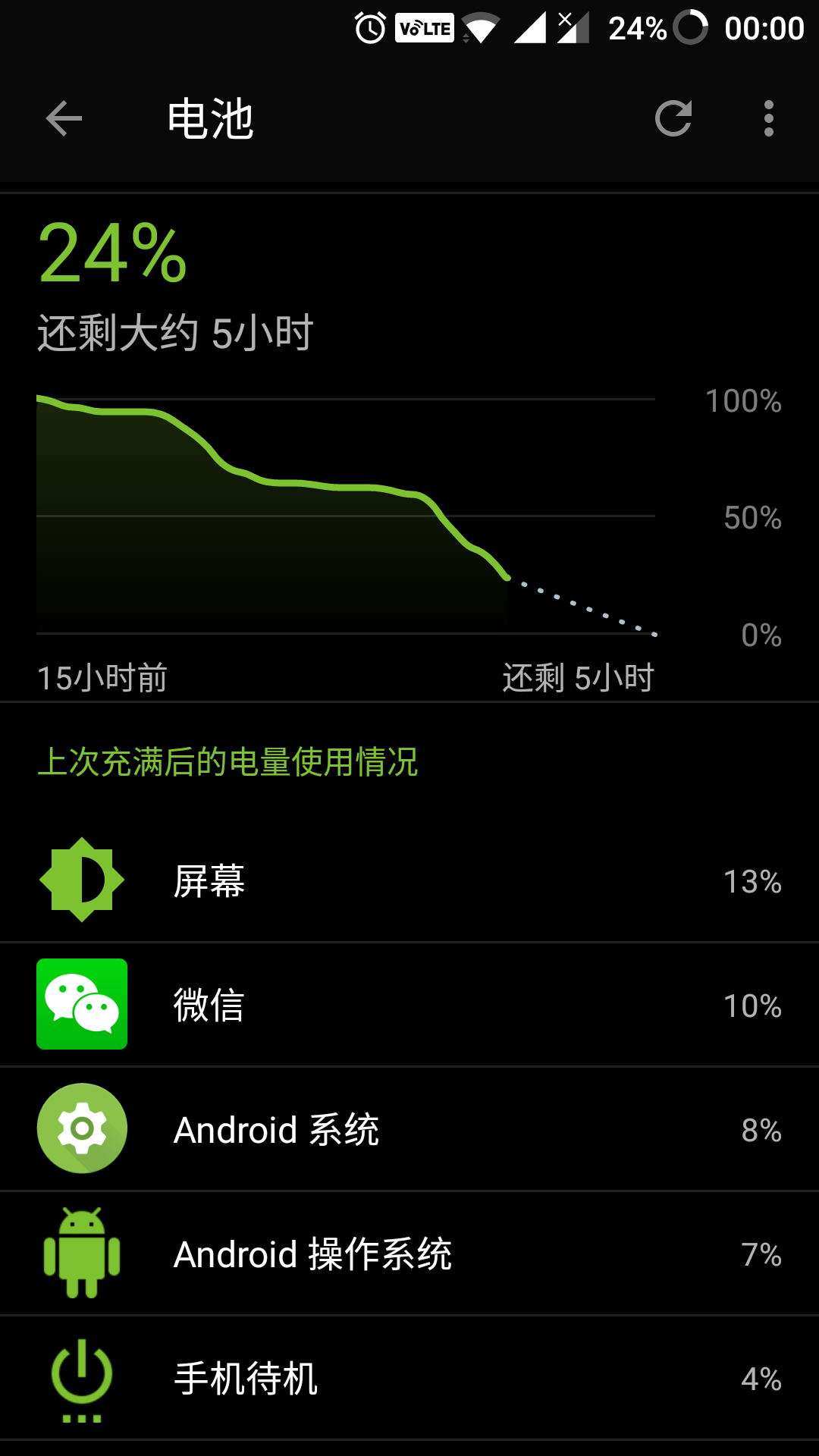This screenshot has height=1456, width=819.
Task: Go back from the 电池 screen
Action: tap(64, 119)
